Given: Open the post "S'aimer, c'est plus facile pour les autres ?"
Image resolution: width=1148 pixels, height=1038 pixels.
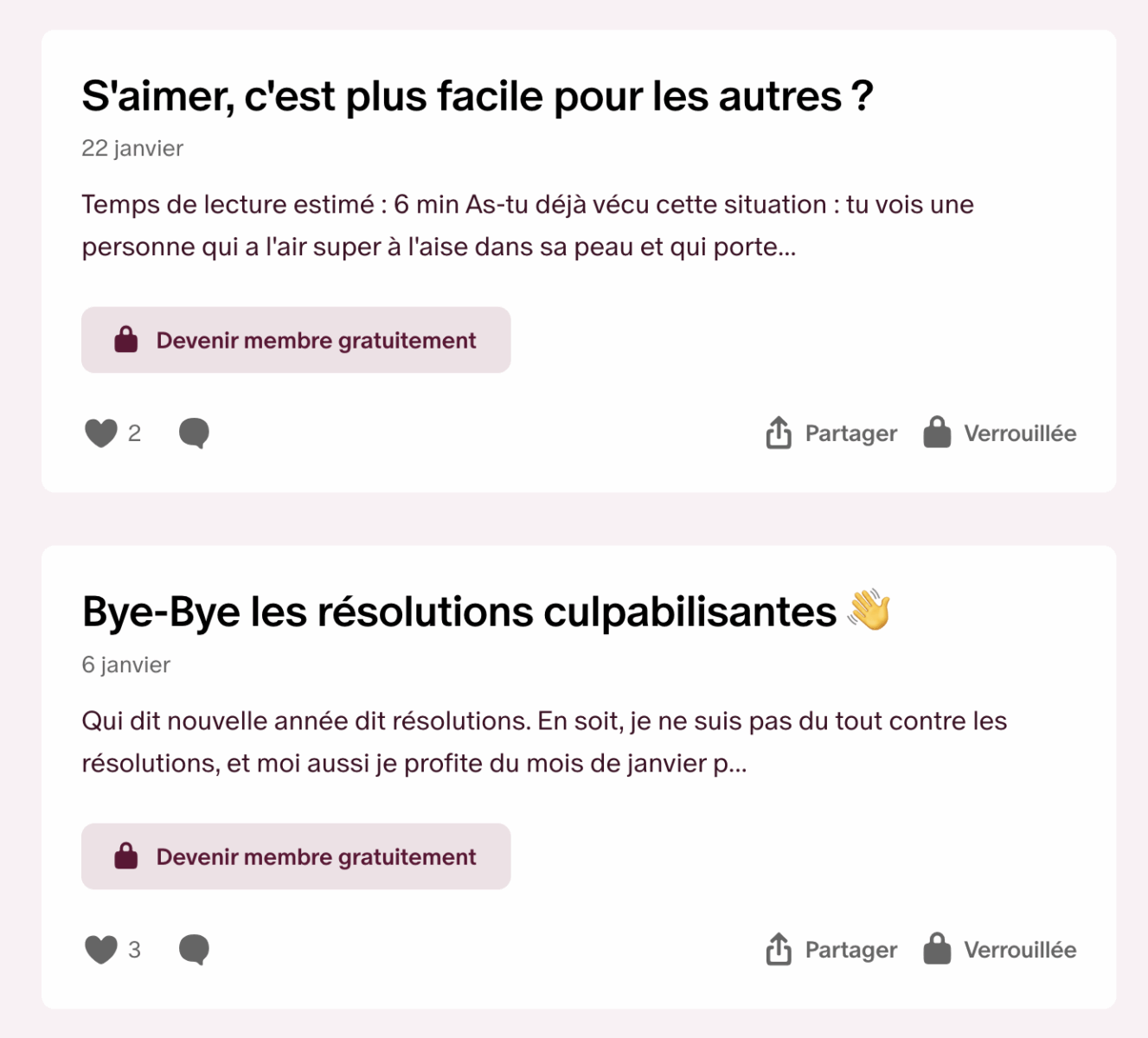Looking at the screenshot, I should click(x=477, y=96).
